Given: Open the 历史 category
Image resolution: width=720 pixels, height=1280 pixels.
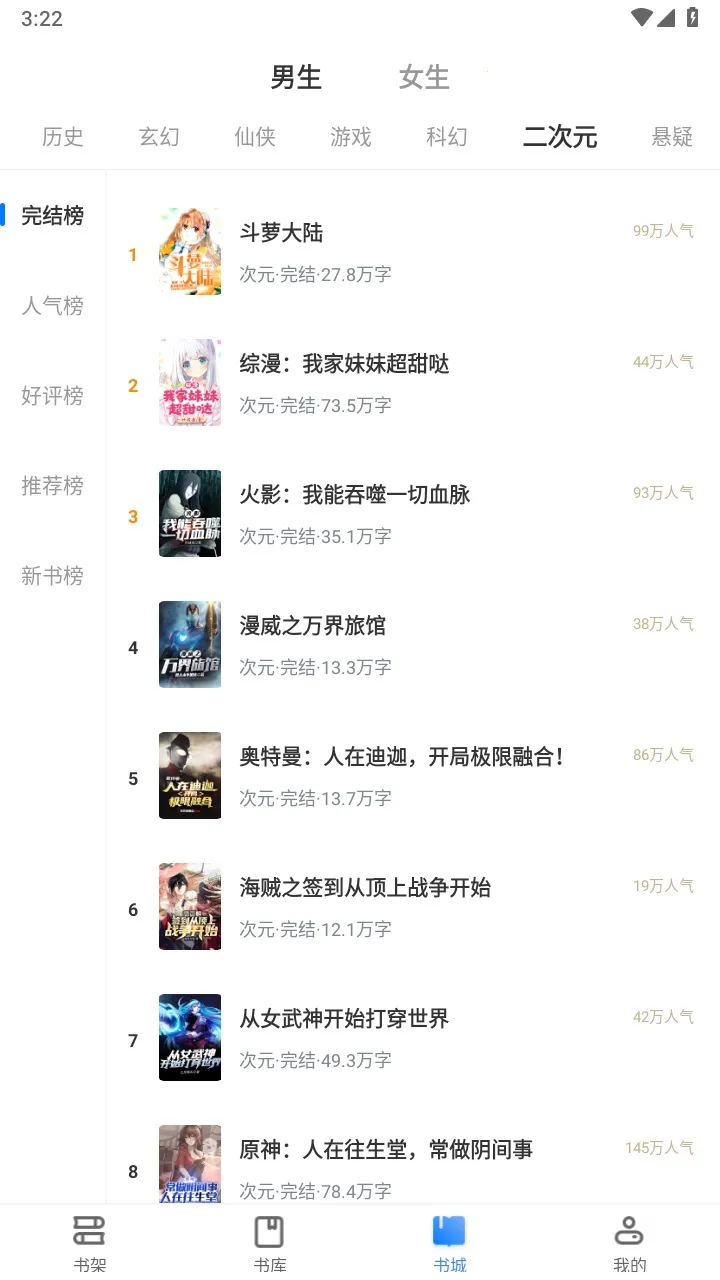Looking at the screenshot, I should pos(62,137).
